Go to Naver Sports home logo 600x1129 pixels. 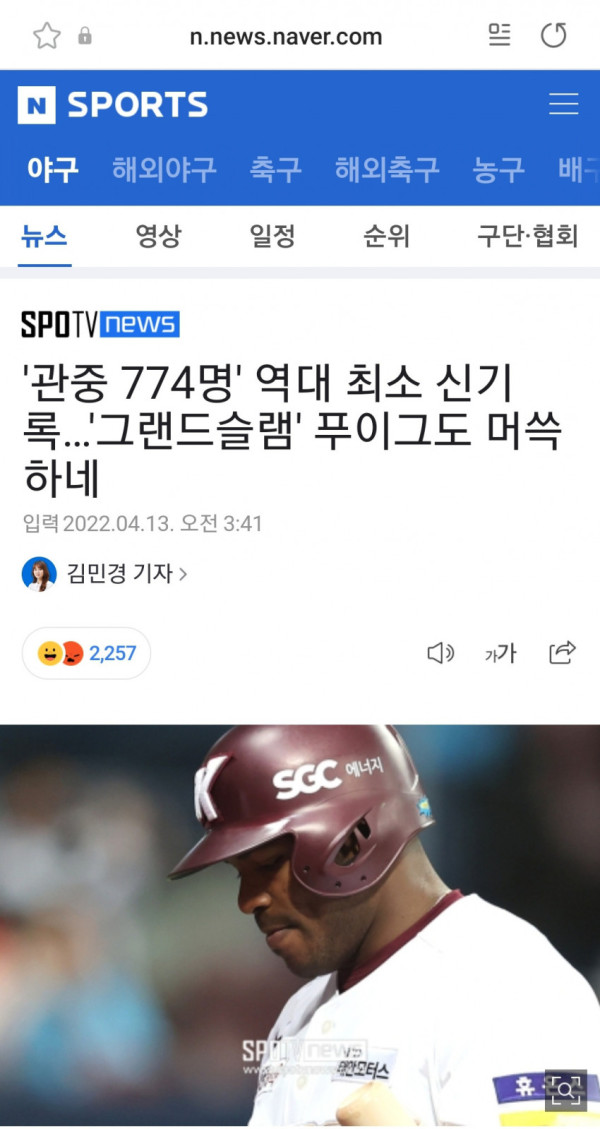[x=112, y=104]
